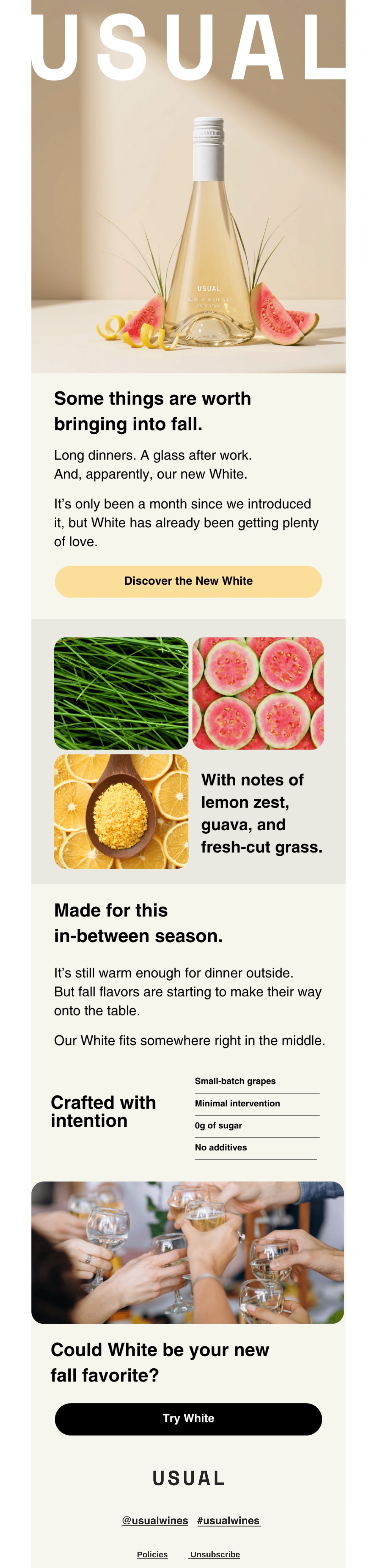Viewport: 377px width, 1568px height.
Task: View the Policies link
Action: [x=152, y=1554]
